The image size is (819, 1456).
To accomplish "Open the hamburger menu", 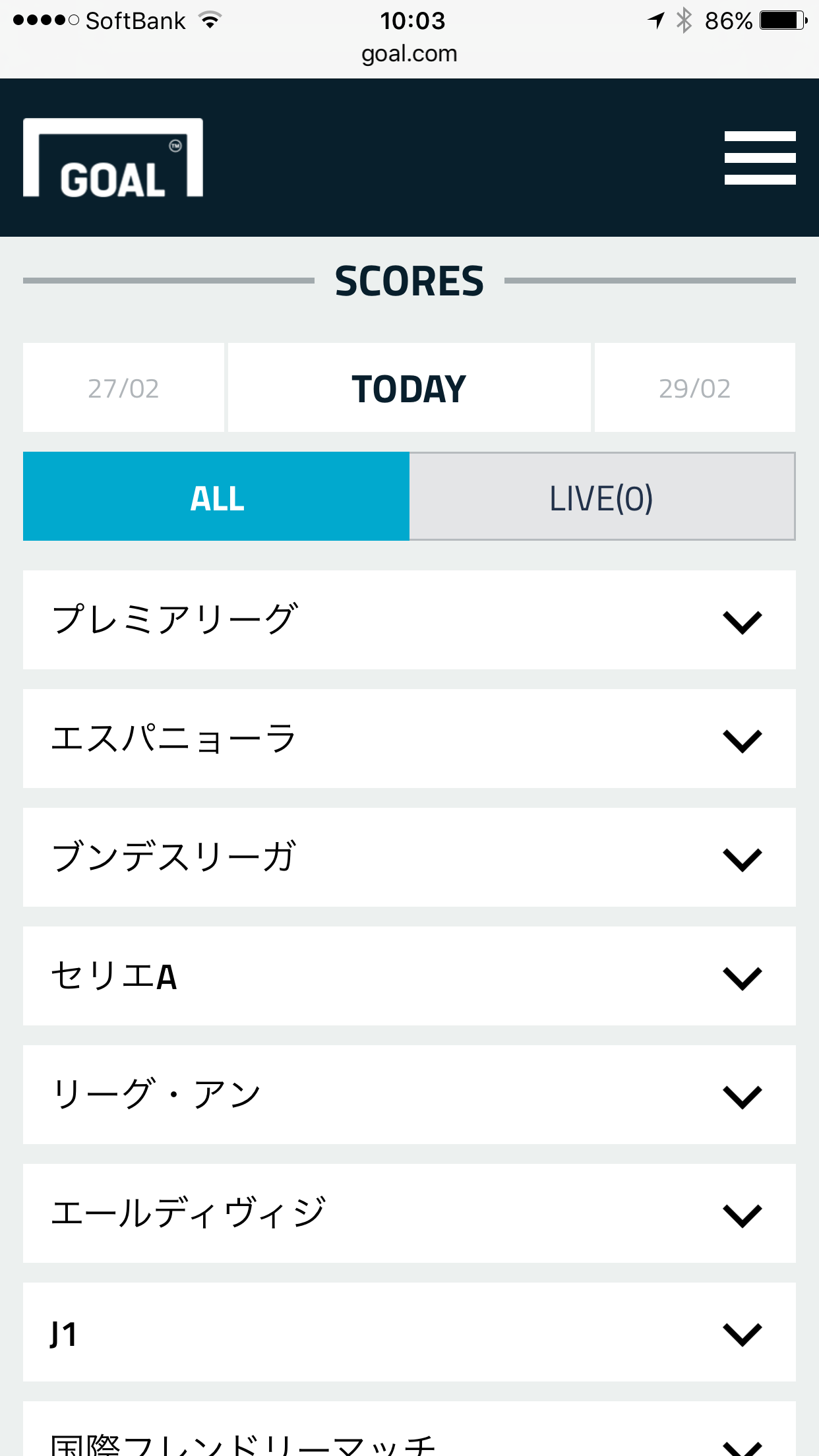I will (760, 158).
